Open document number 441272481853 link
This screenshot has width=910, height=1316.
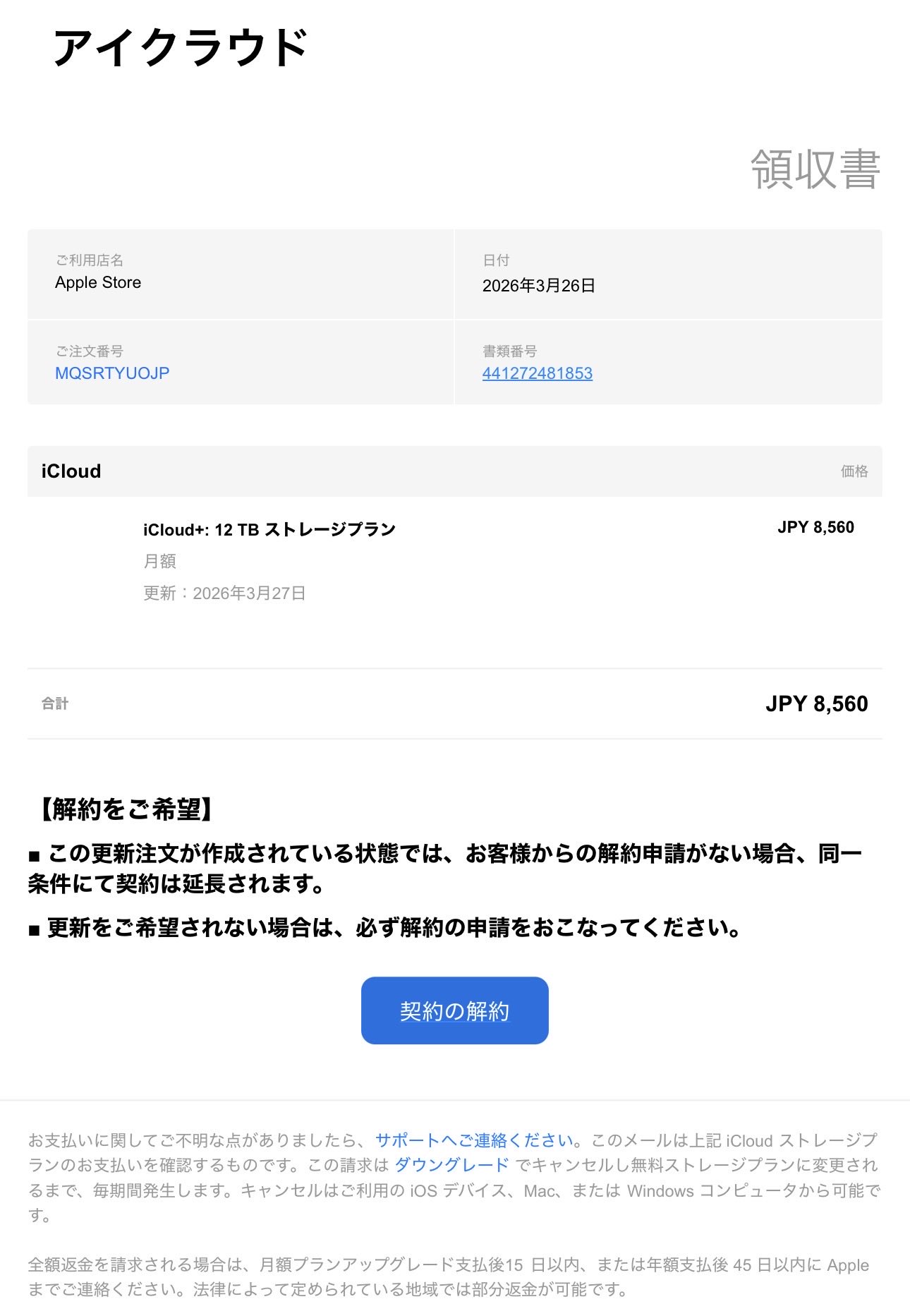coord(537,373)
